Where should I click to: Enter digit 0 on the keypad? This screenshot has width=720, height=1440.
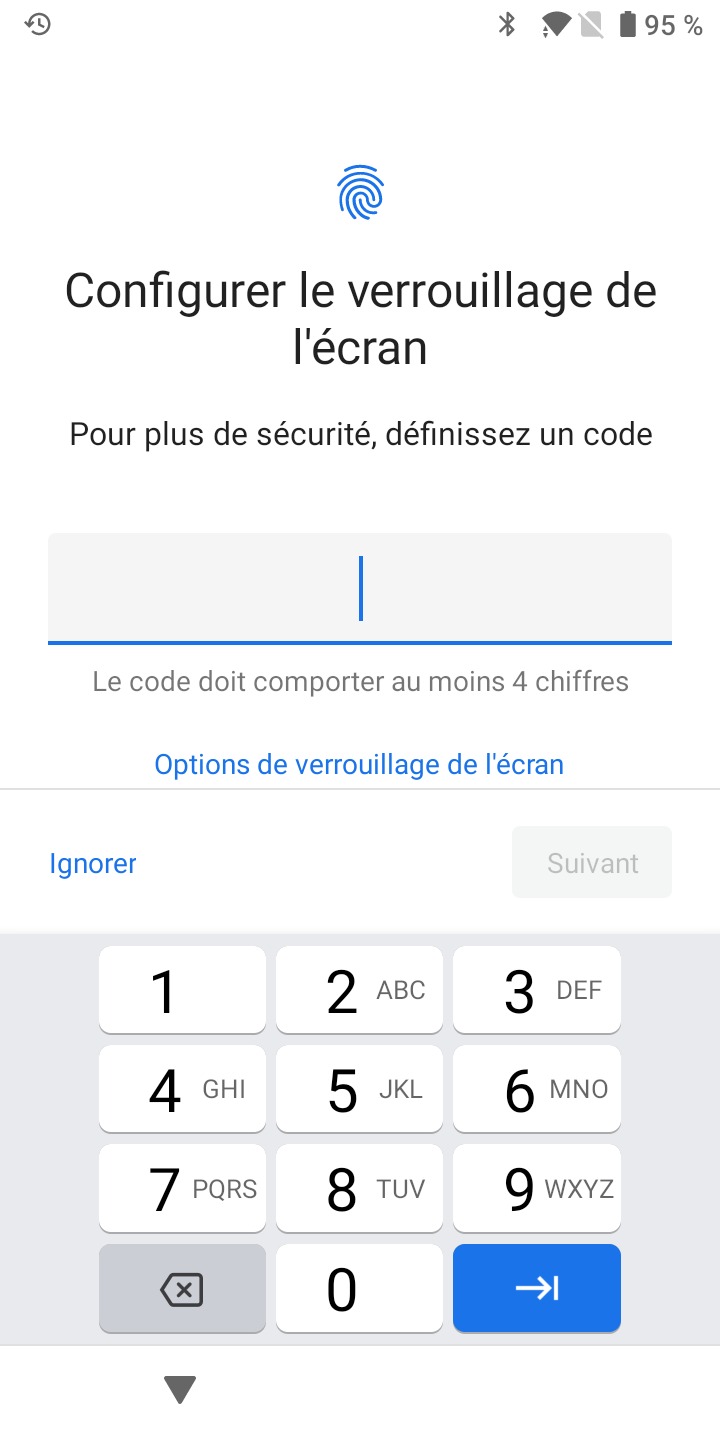pyautogui.click(x=359, y=1288)
